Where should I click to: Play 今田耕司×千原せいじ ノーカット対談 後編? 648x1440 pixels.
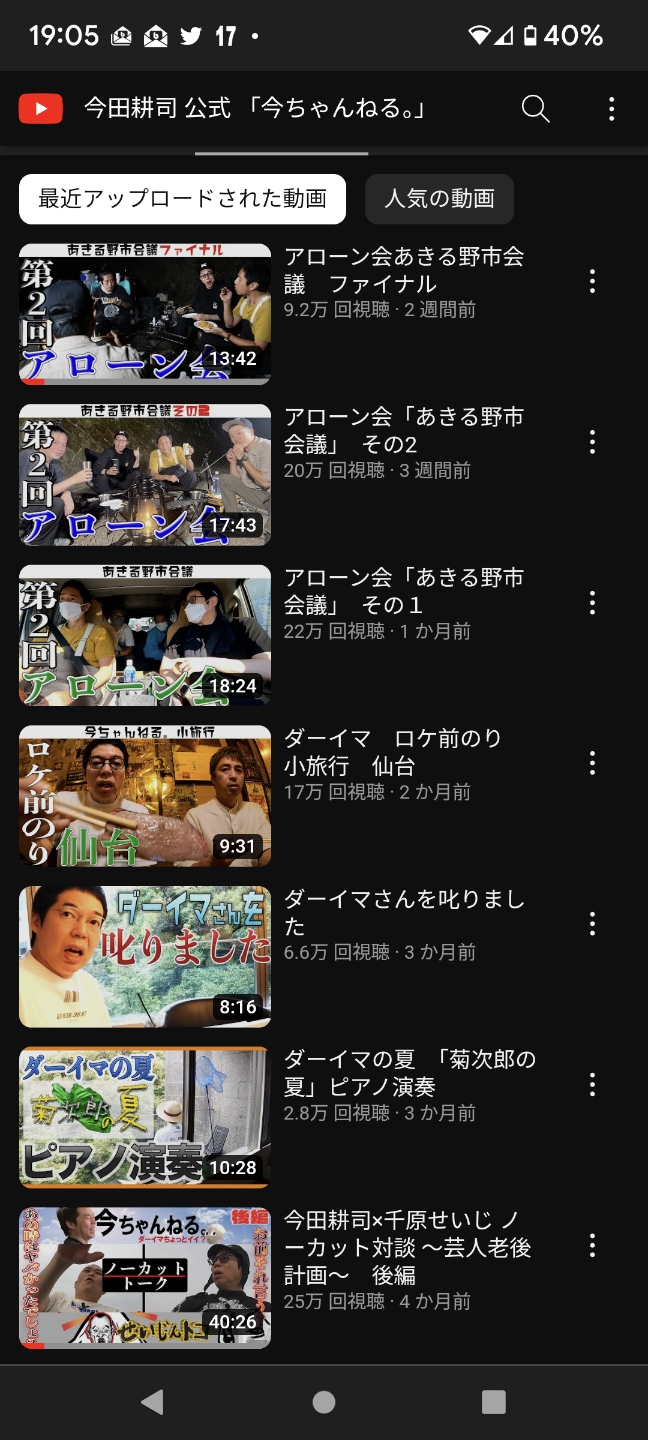pyautogui.click(x=145, y=1278)
